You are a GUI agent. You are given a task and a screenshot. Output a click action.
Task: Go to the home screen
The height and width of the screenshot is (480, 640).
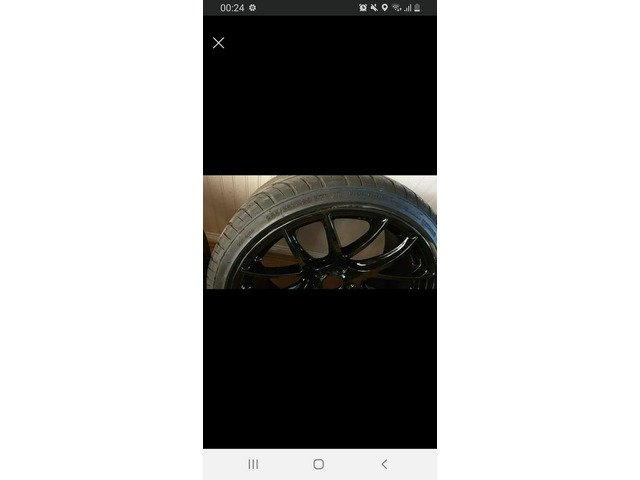click(318, 464)
